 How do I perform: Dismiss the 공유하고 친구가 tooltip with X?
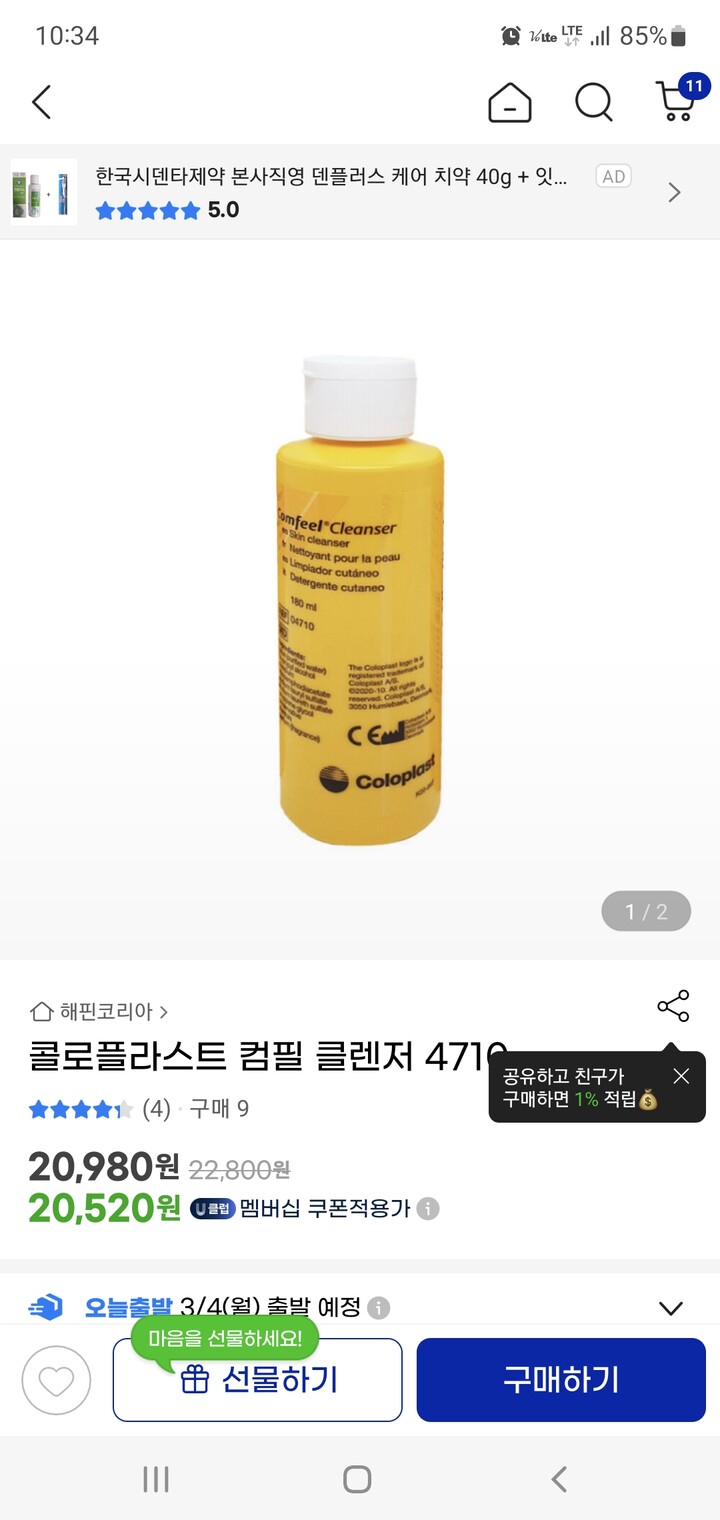[681, 1077]
